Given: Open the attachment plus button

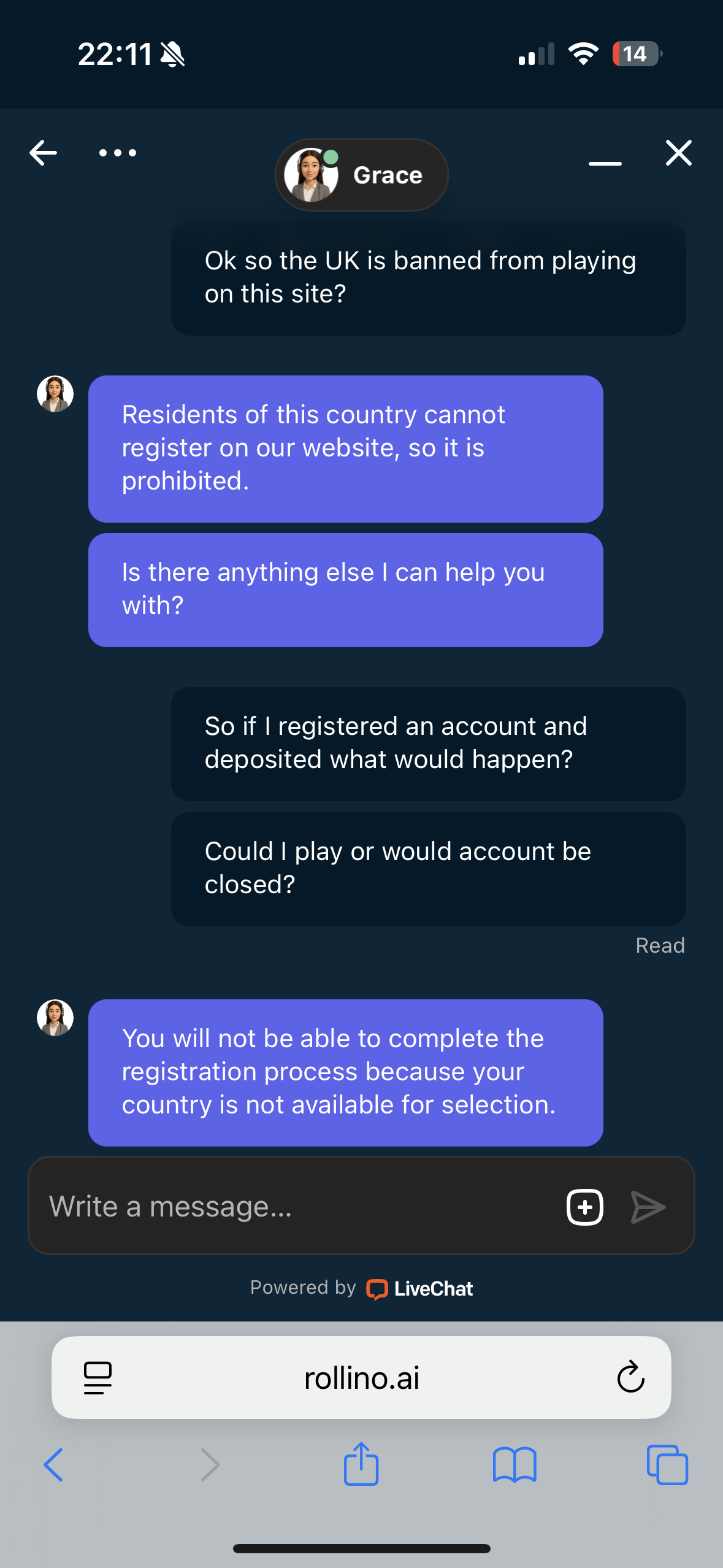Looking at the screenshot, I should click(584, 1207).
